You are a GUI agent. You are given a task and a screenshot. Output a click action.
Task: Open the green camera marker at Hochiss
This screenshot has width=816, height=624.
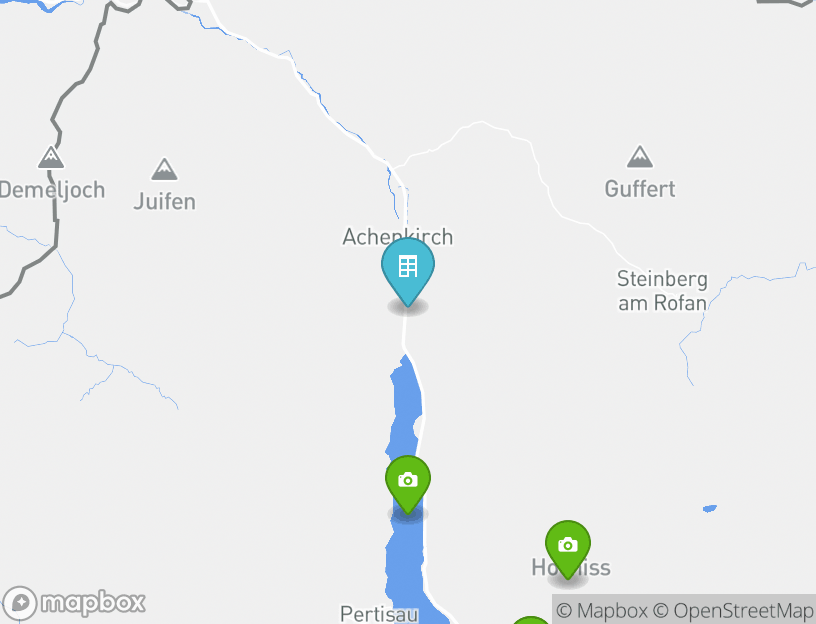[x=568, y=546]
